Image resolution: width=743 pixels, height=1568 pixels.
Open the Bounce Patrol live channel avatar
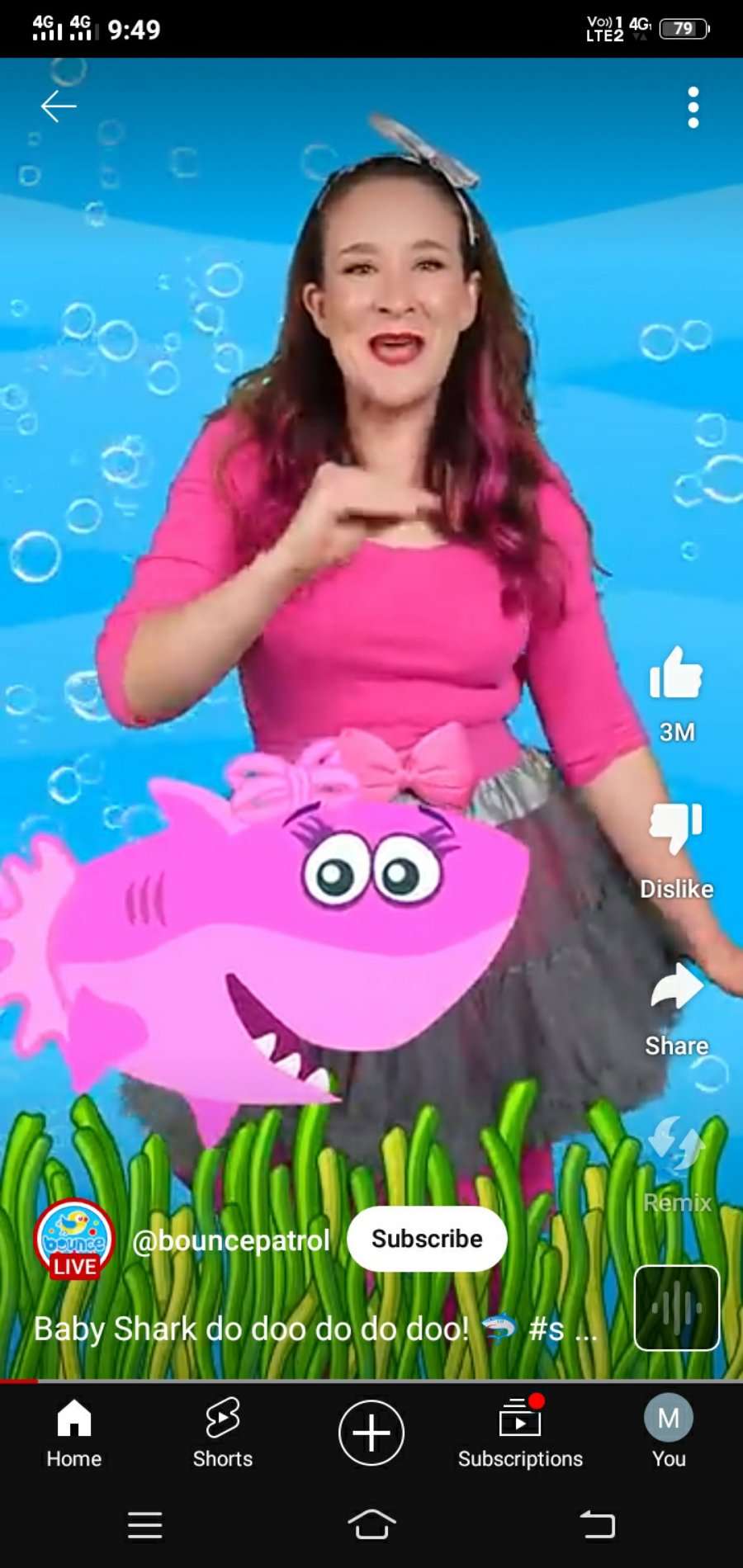tap(74, 1238)
